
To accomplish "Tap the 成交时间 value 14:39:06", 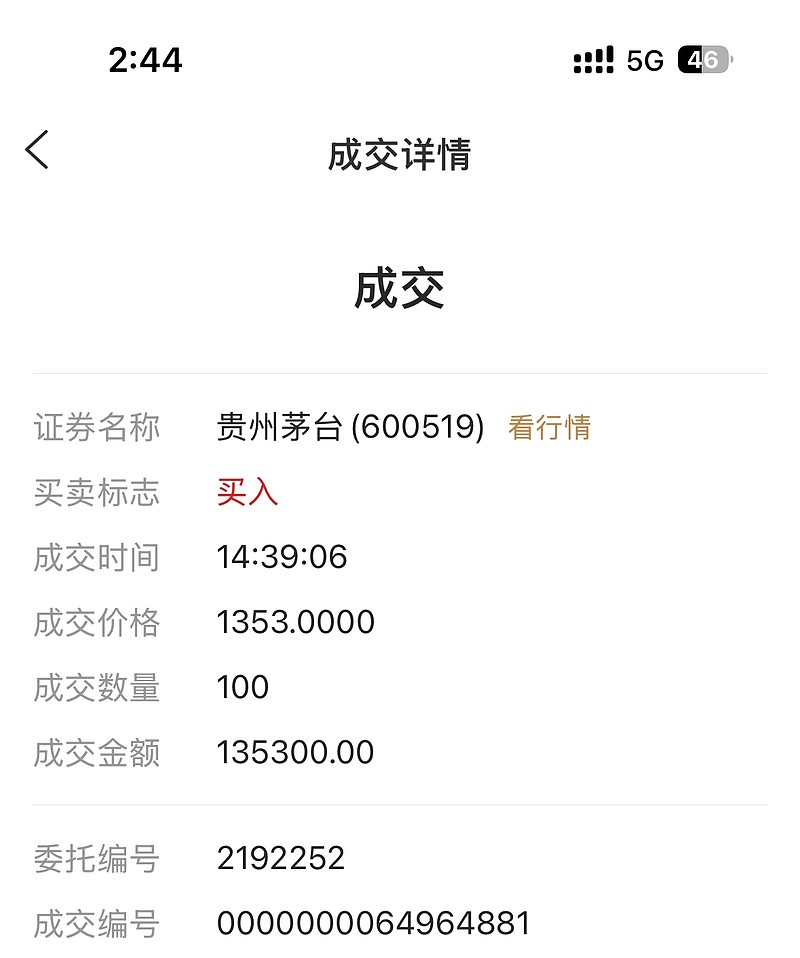I will click(x=281, y=557).
